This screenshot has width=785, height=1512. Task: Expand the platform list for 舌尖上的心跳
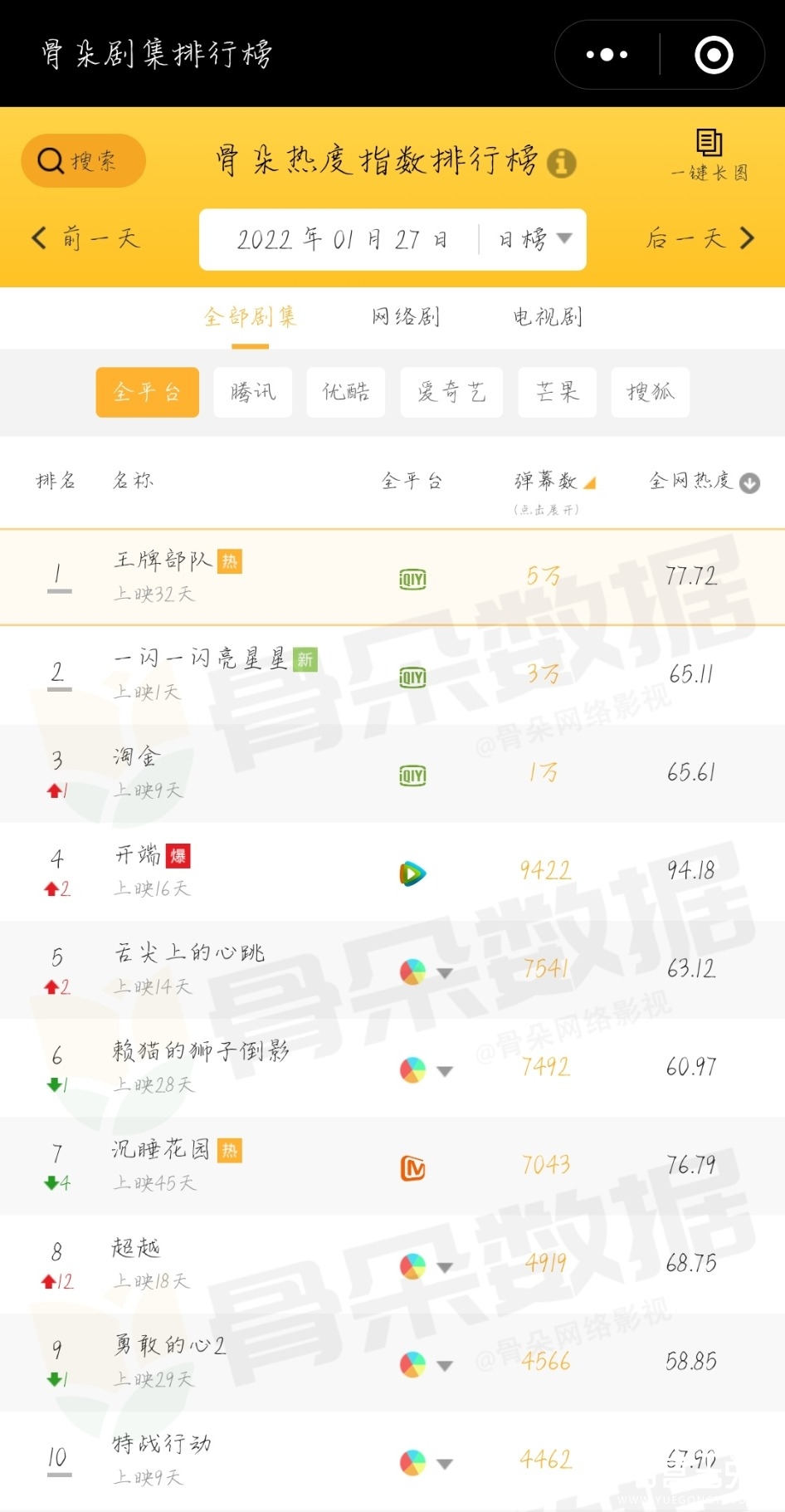445,973
